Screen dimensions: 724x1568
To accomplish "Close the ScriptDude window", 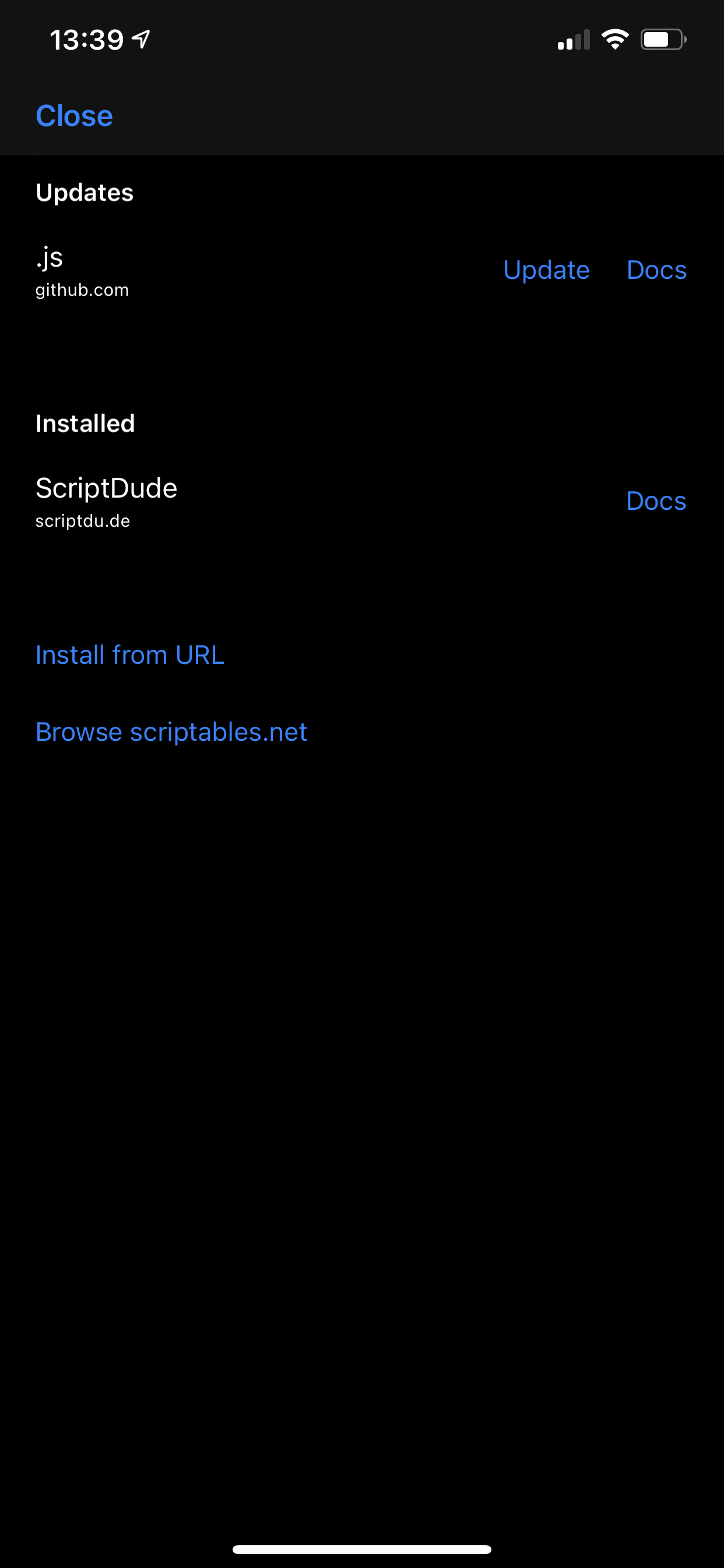I will click(74, 116).
